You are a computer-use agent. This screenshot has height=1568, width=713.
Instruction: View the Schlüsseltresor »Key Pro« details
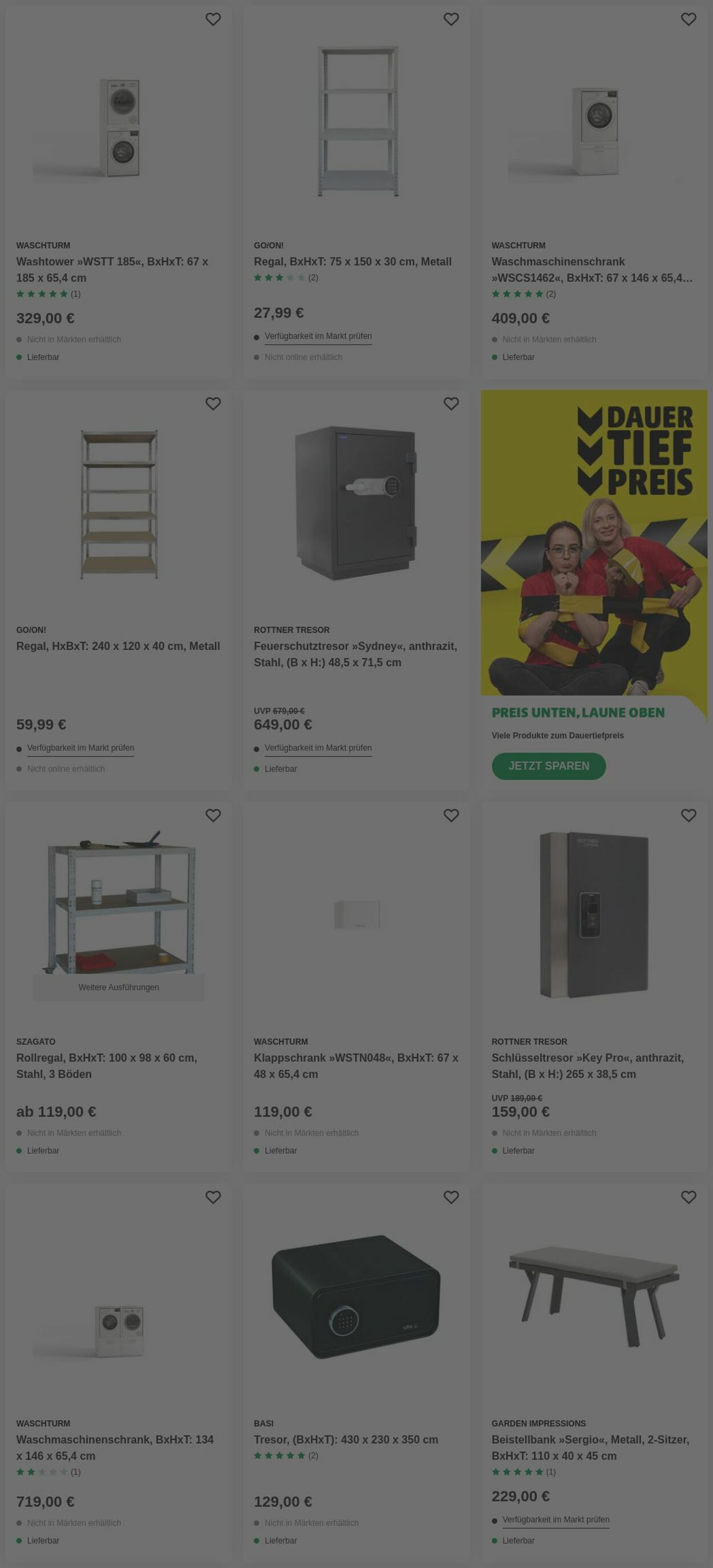point(587,1065)
